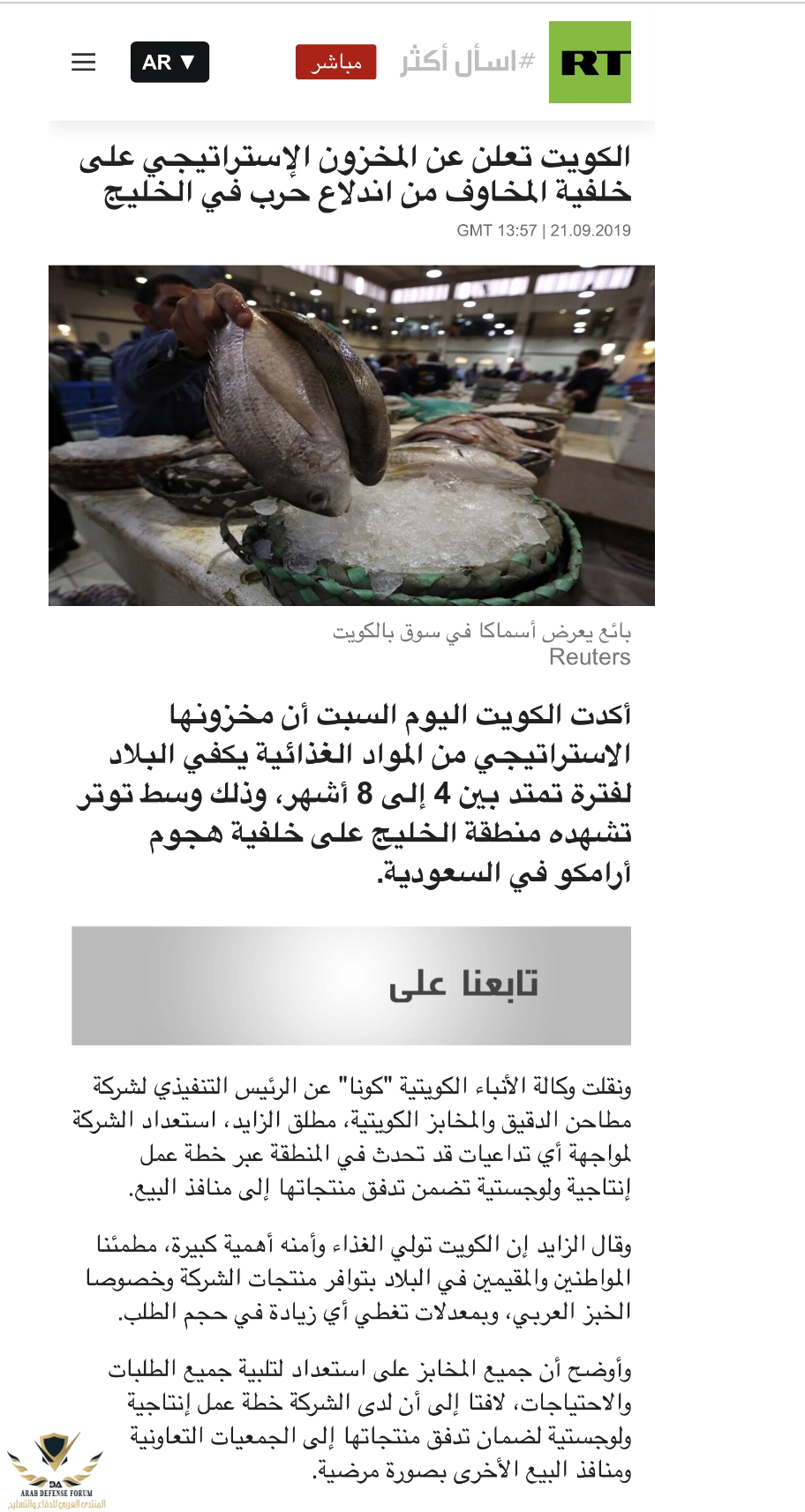Go to RT home via logo
Image resolution: width=805 pixels, height=1512 pixels.
[x=590, y=63]
